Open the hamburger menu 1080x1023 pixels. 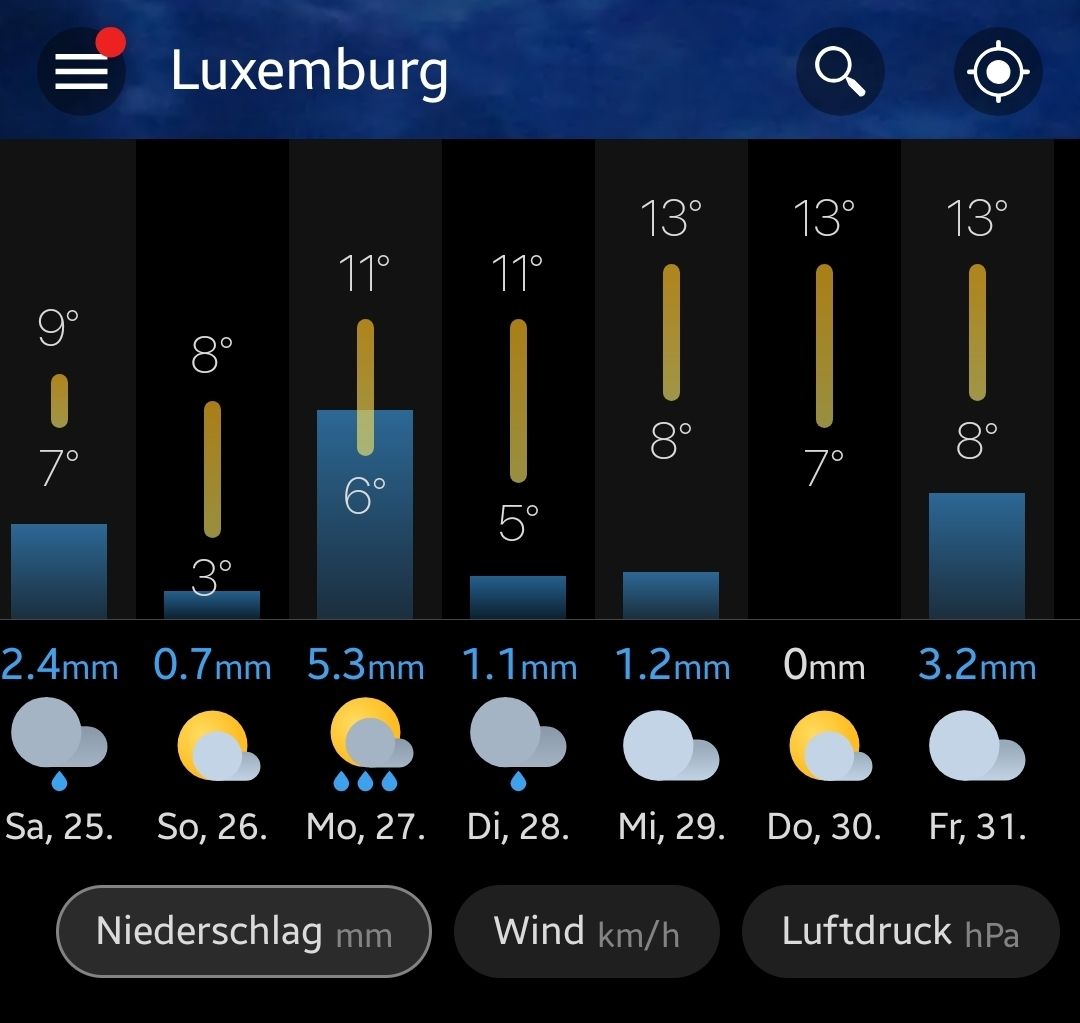tap(81, 72)
